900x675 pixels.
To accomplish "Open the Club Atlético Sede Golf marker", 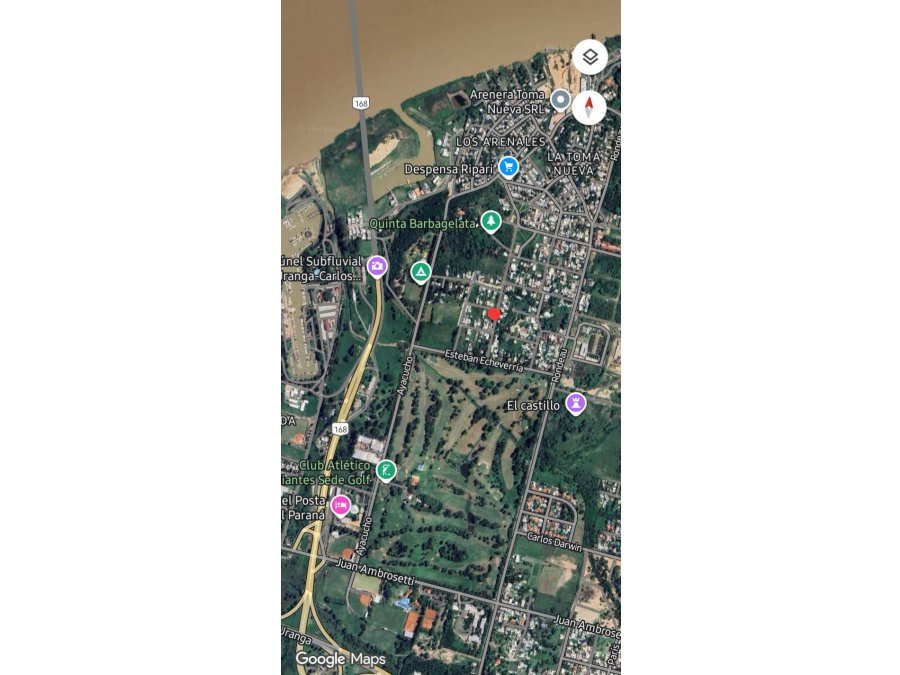I will pos(387,469).
